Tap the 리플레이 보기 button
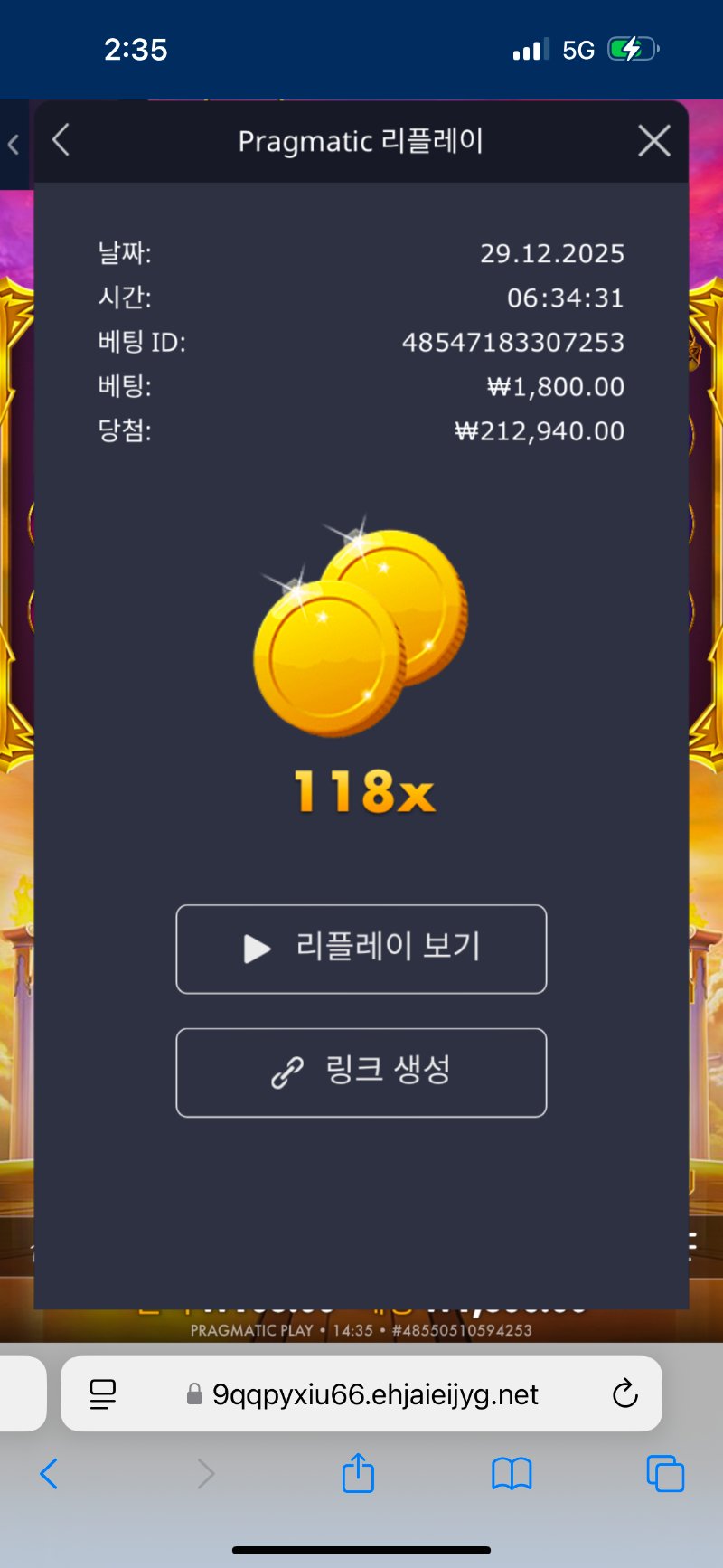Screen dimensions: 723x1568 [x=361, y=949]
